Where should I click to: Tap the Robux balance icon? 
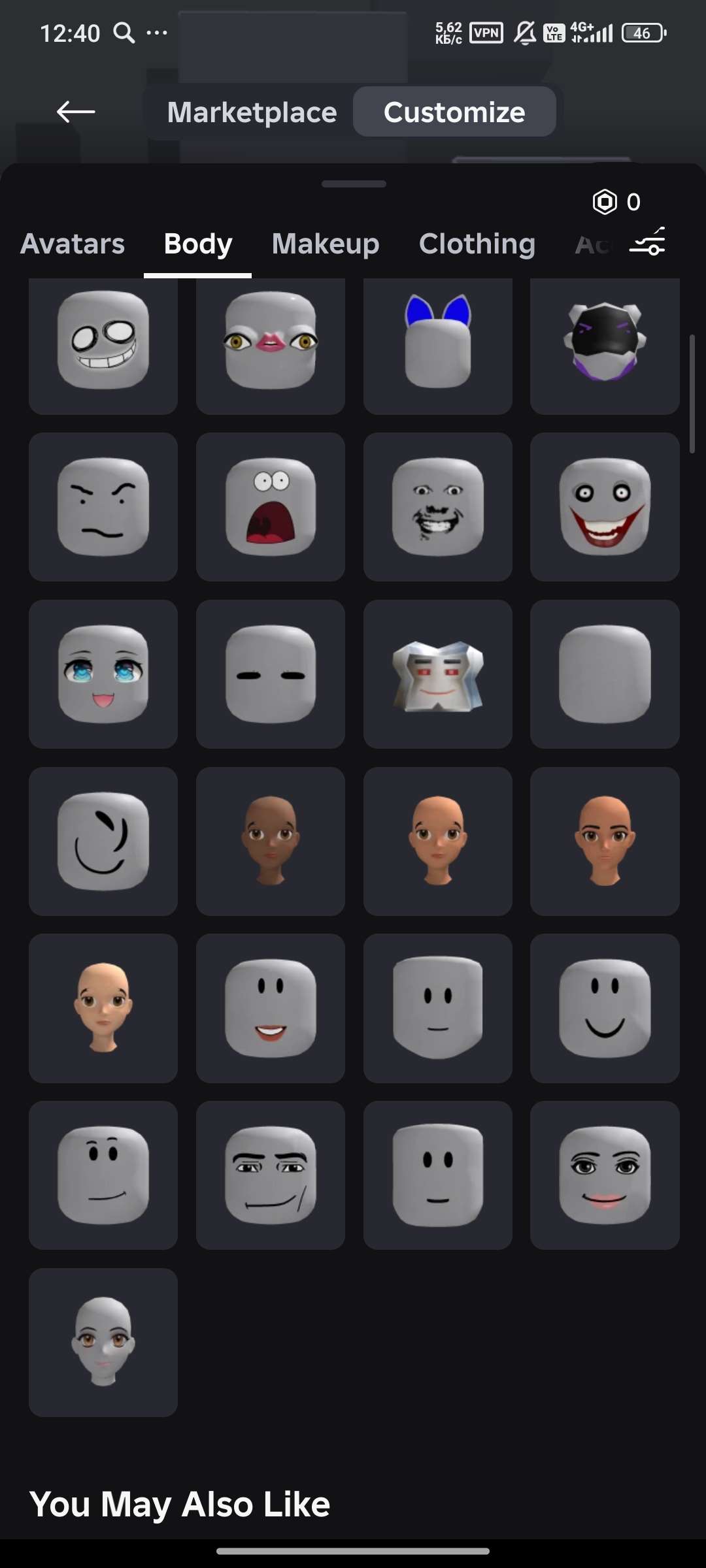coord(605,202)
